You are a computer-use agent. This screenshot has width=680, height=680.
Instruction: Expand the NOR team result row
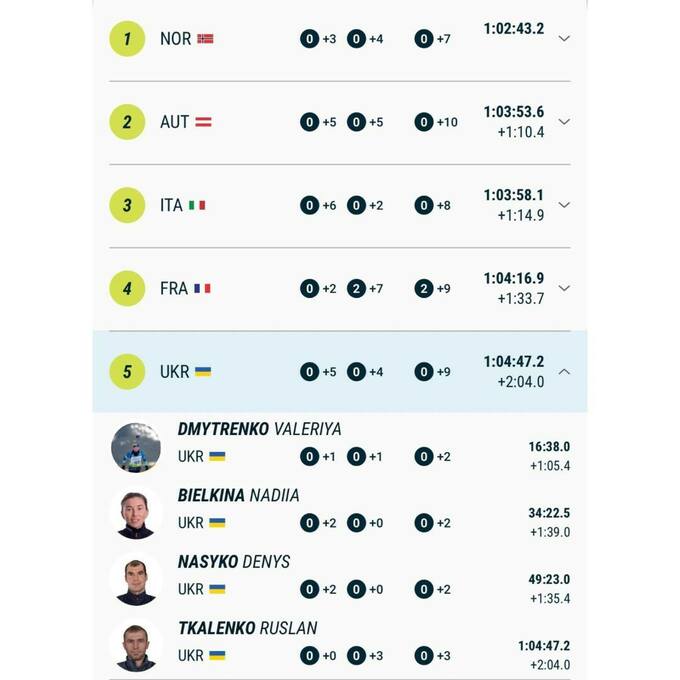(x=564, y=39)
